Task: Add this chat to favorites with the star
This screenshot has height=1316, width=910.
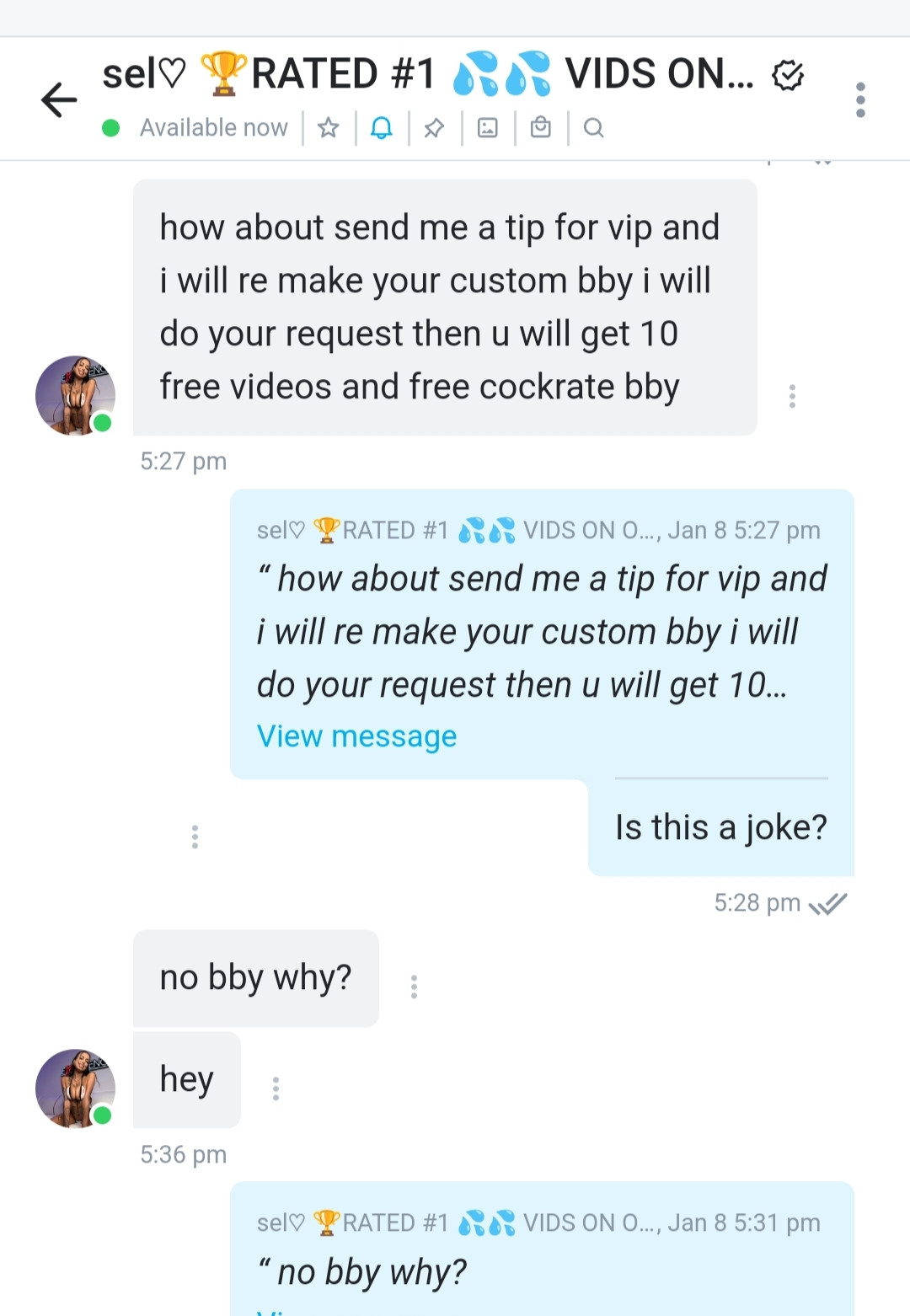Action: point(329,128)
